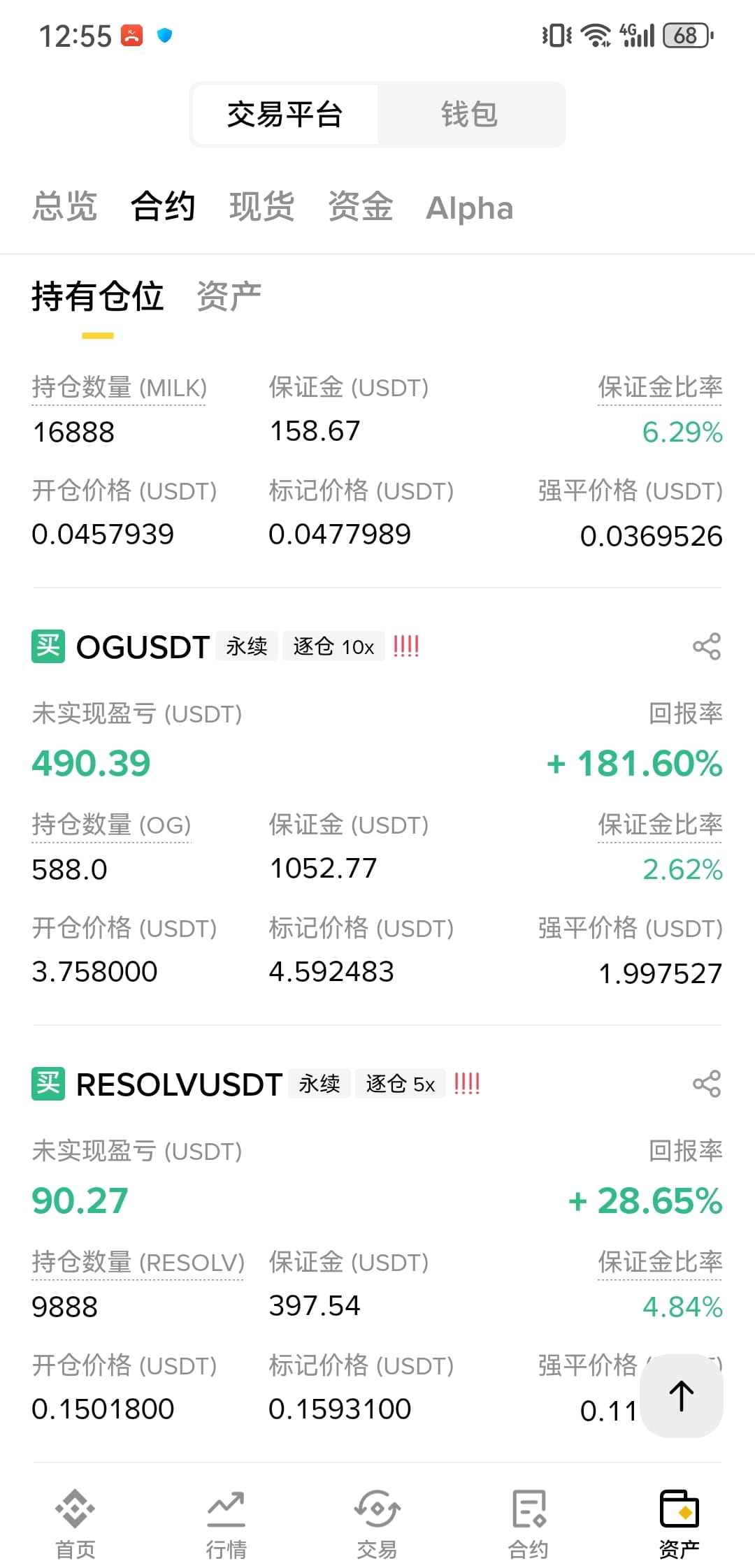Tap the 逐仓 5x leverage chip
The height and width of the screenshot is (1568, 755).
[400, 1084]
